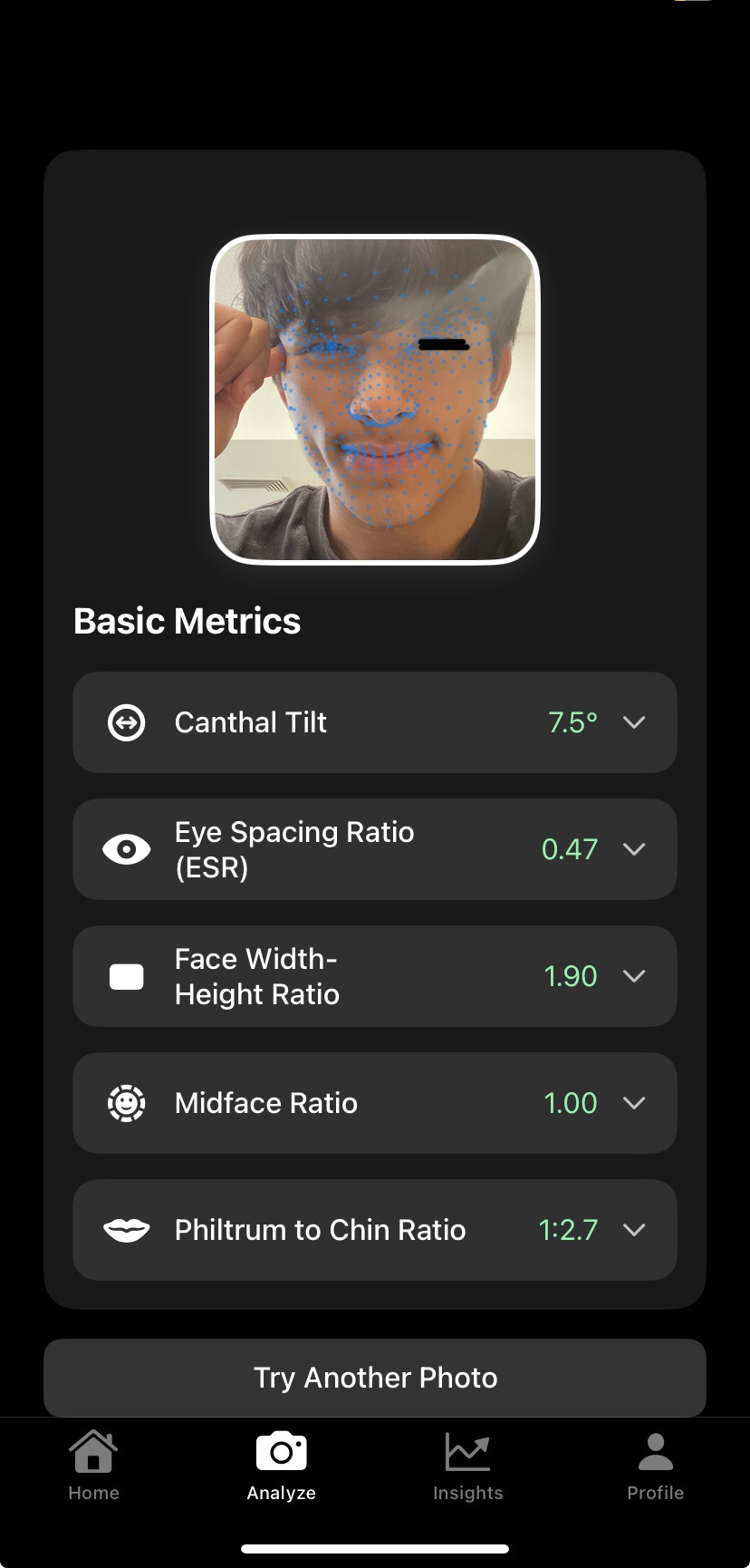Expand the Midface Ratio metric

634,1103
